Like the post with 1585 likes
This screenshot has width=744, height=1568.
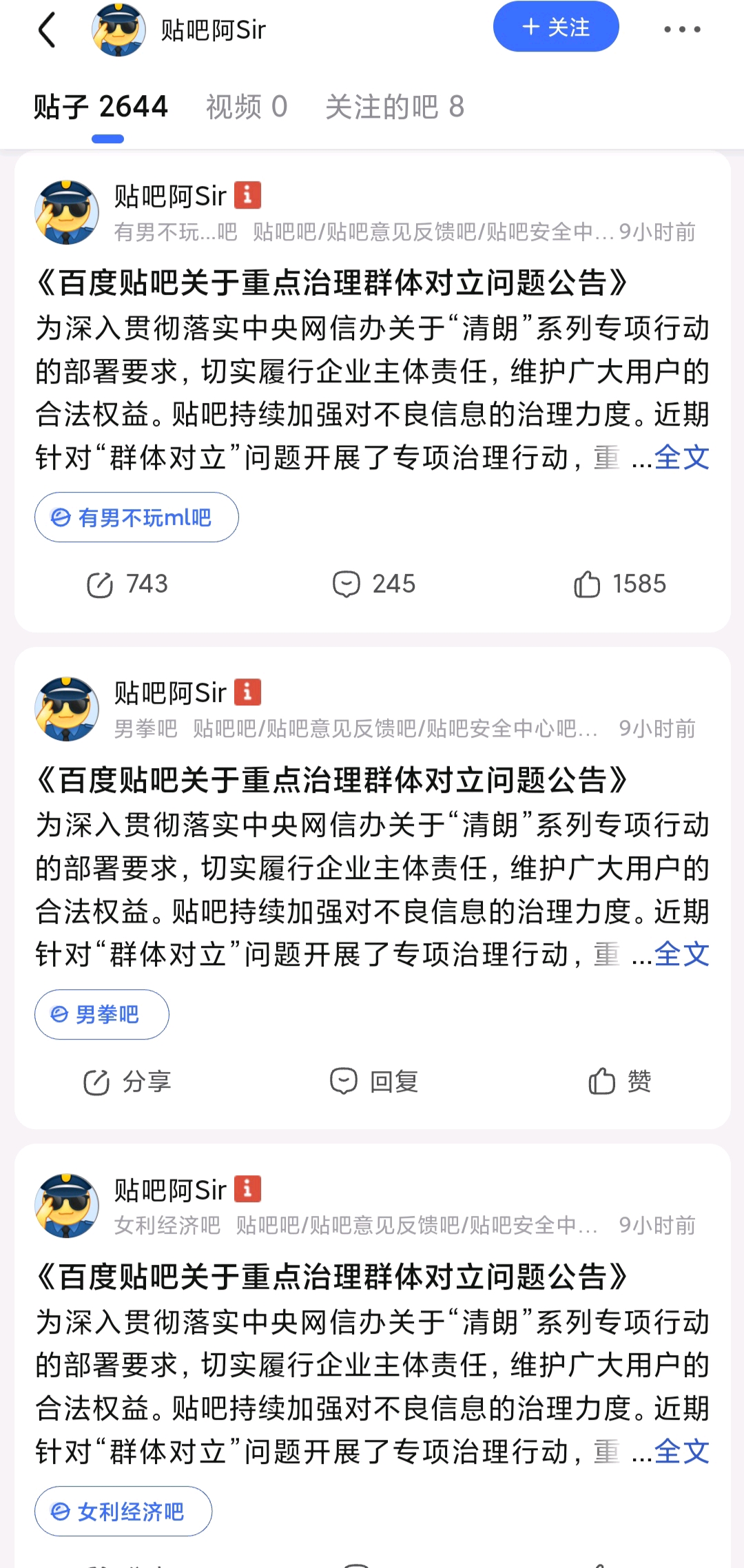[619, 584]
